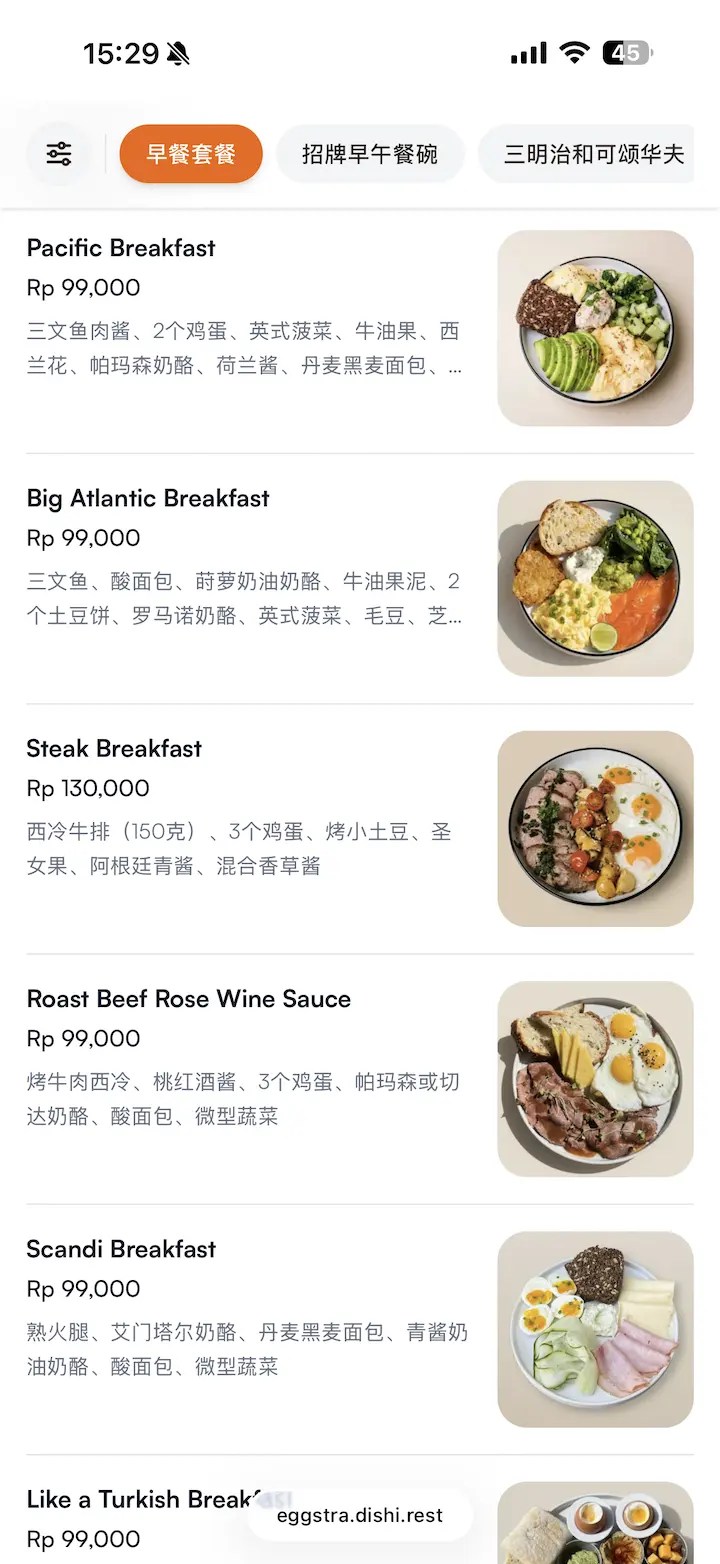The width and height of the screenshot is (720, 1564).
Task: Open the filter options icon
Action: tap(59, 154)
